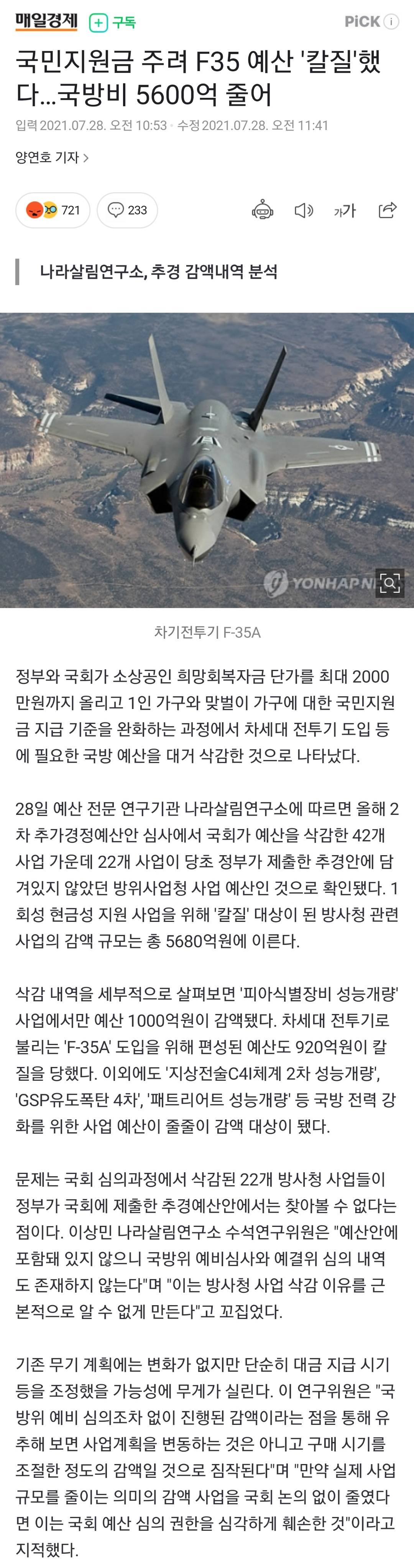
Task: Enlarge the F-35A photo
Action: (x=390, y=582)
